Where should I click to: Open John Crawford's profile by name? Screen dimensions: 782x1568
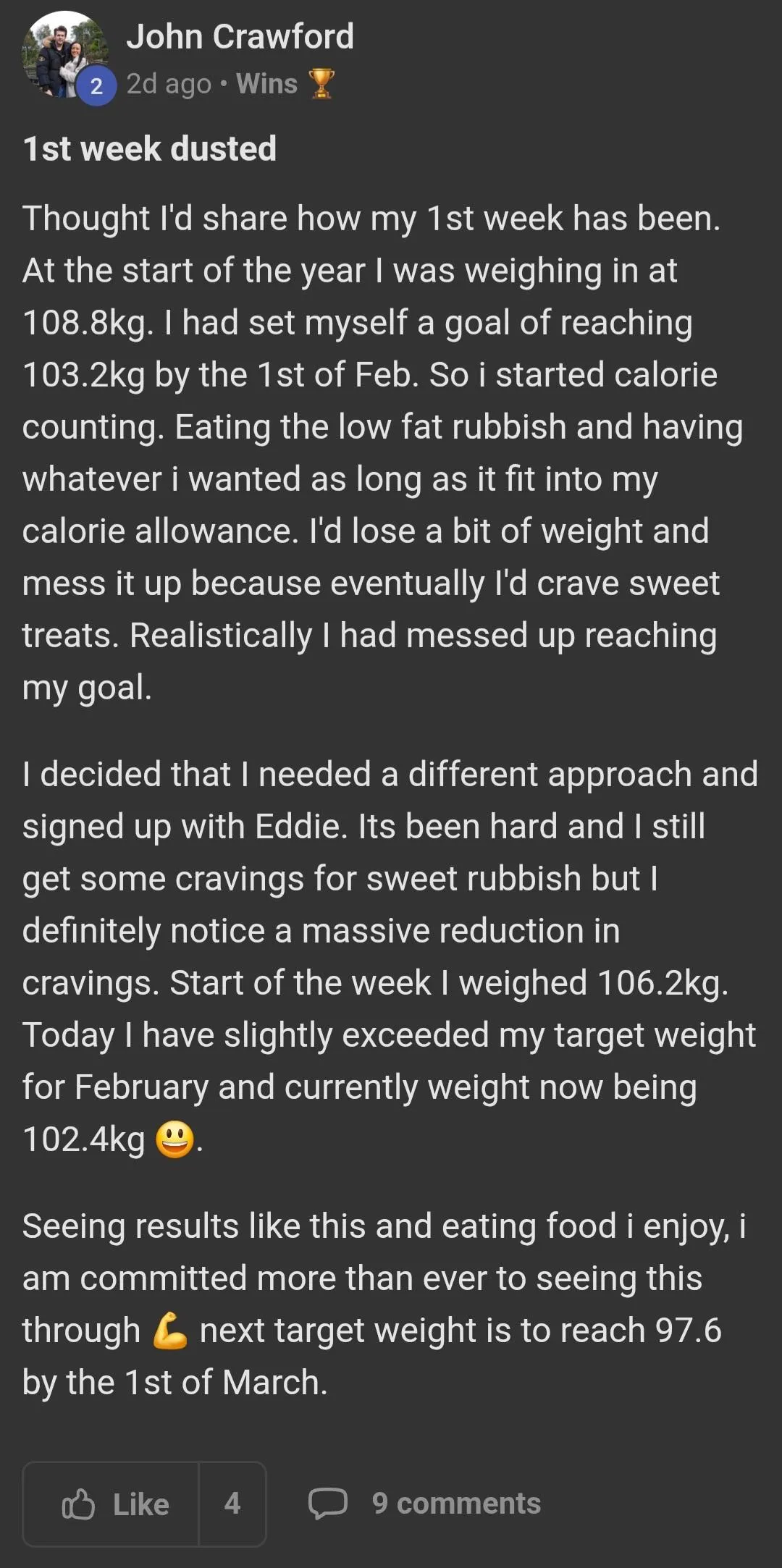pyautogui.click(x=240, y=37)
